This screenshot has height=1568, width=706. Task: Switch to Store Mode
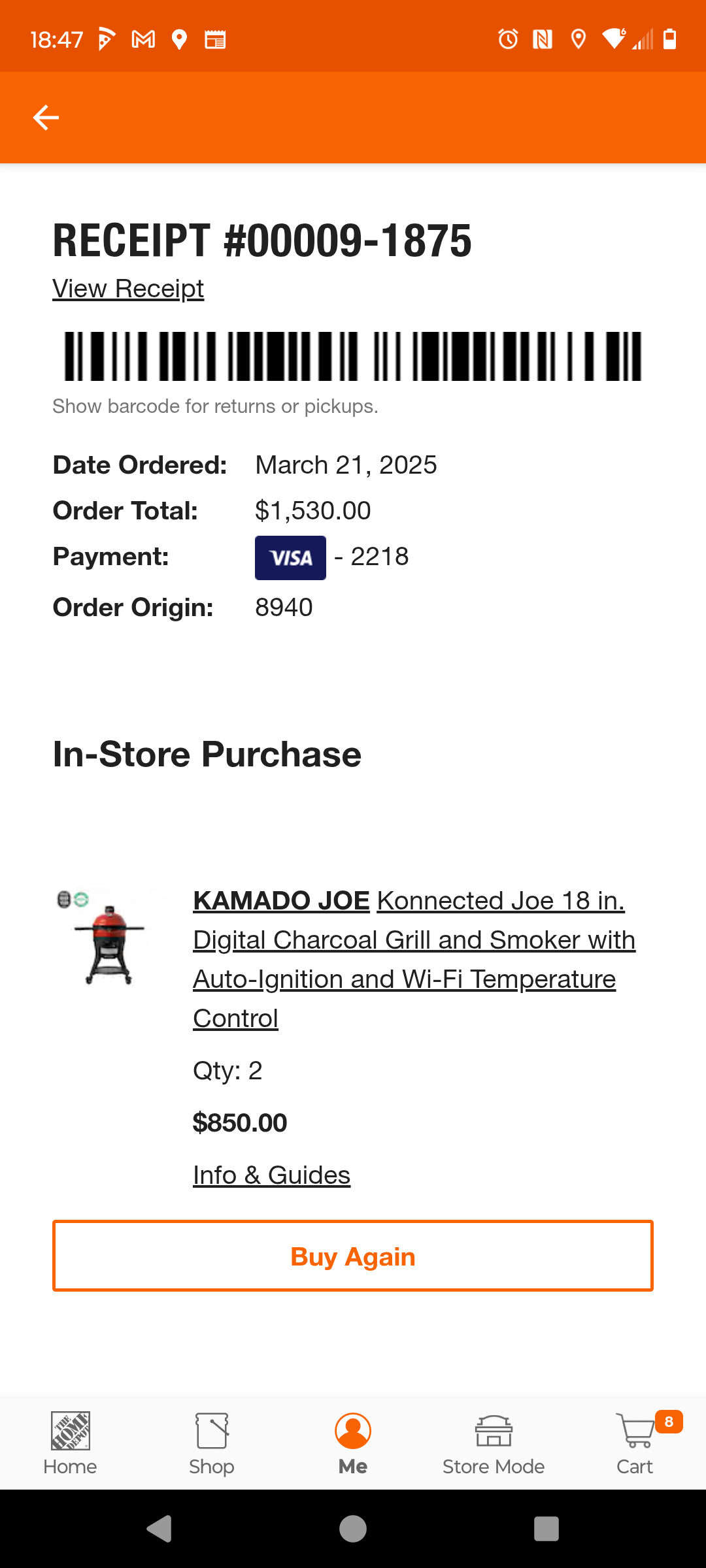coord(494,1443)
